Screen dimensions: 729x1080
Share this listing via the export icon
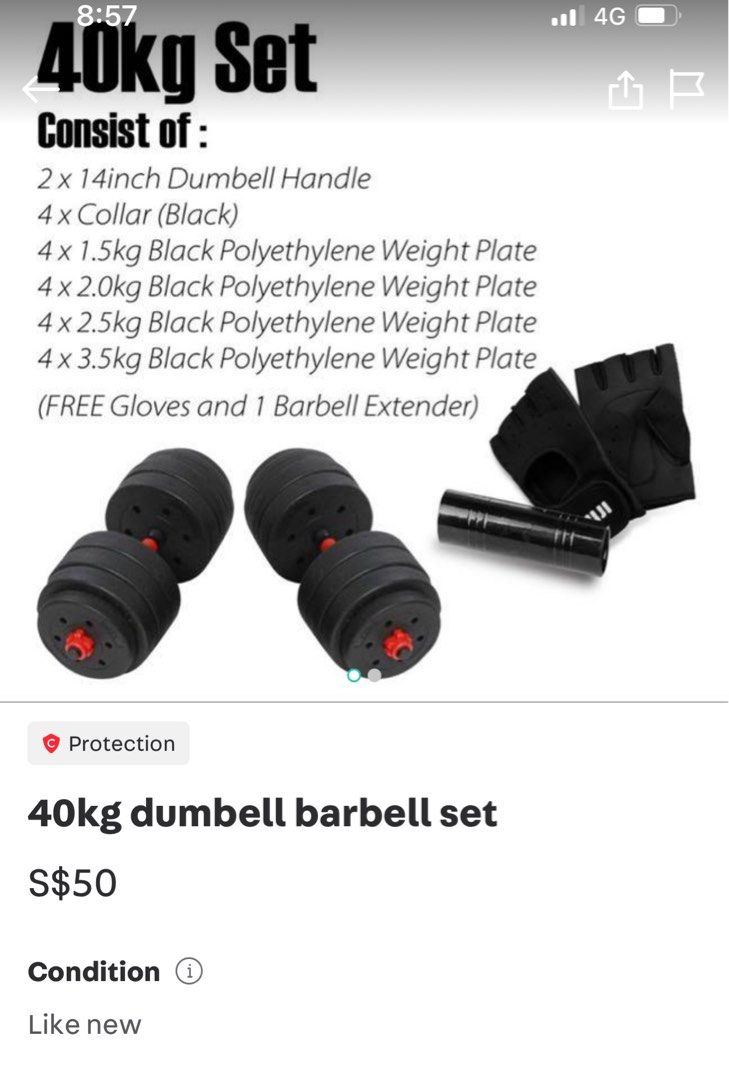627,90
